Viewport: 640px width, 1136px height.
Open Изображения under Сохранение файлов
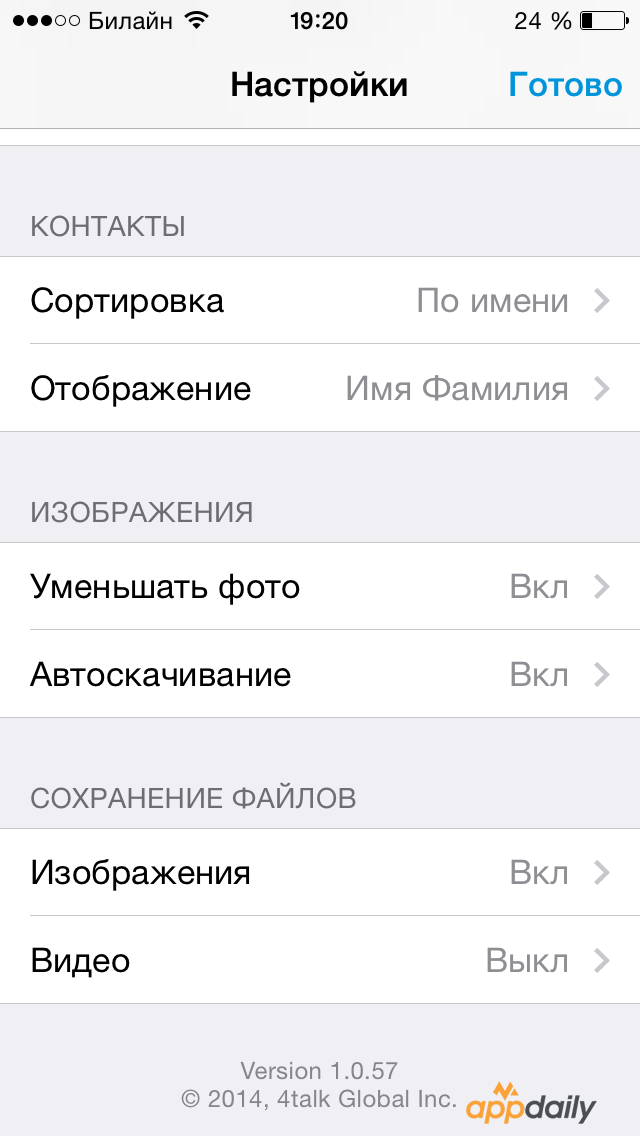pyautogui.click(x=320, y=873)
